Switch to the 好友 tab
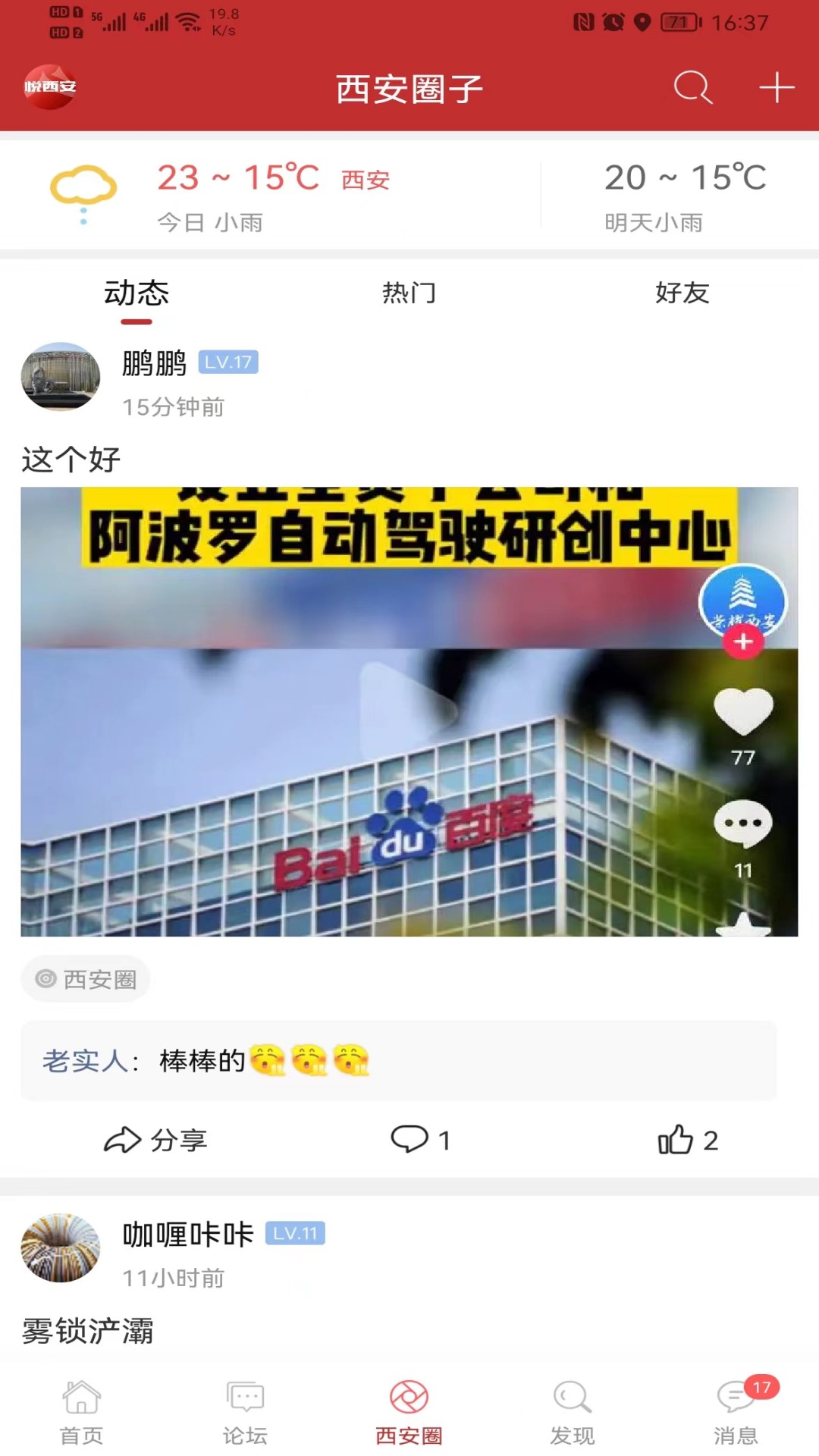 coord(682,293)
